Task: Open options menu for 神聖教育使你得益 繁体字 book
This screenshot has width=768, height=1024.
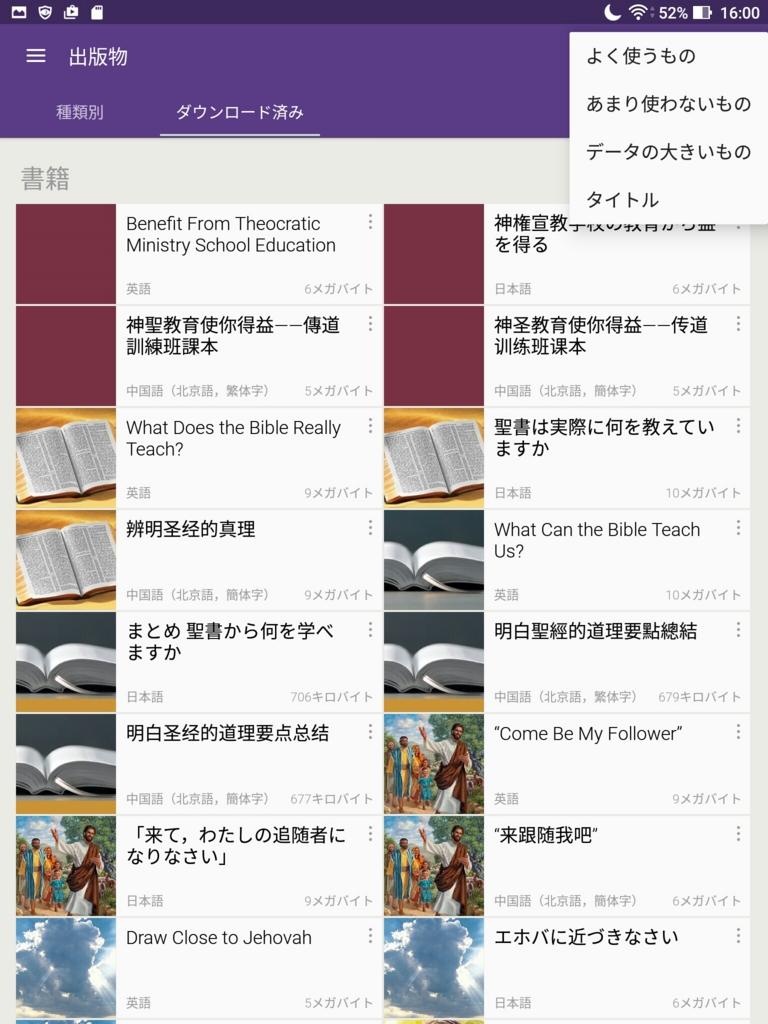Action: pyautogui.click(x=370, y=323)
